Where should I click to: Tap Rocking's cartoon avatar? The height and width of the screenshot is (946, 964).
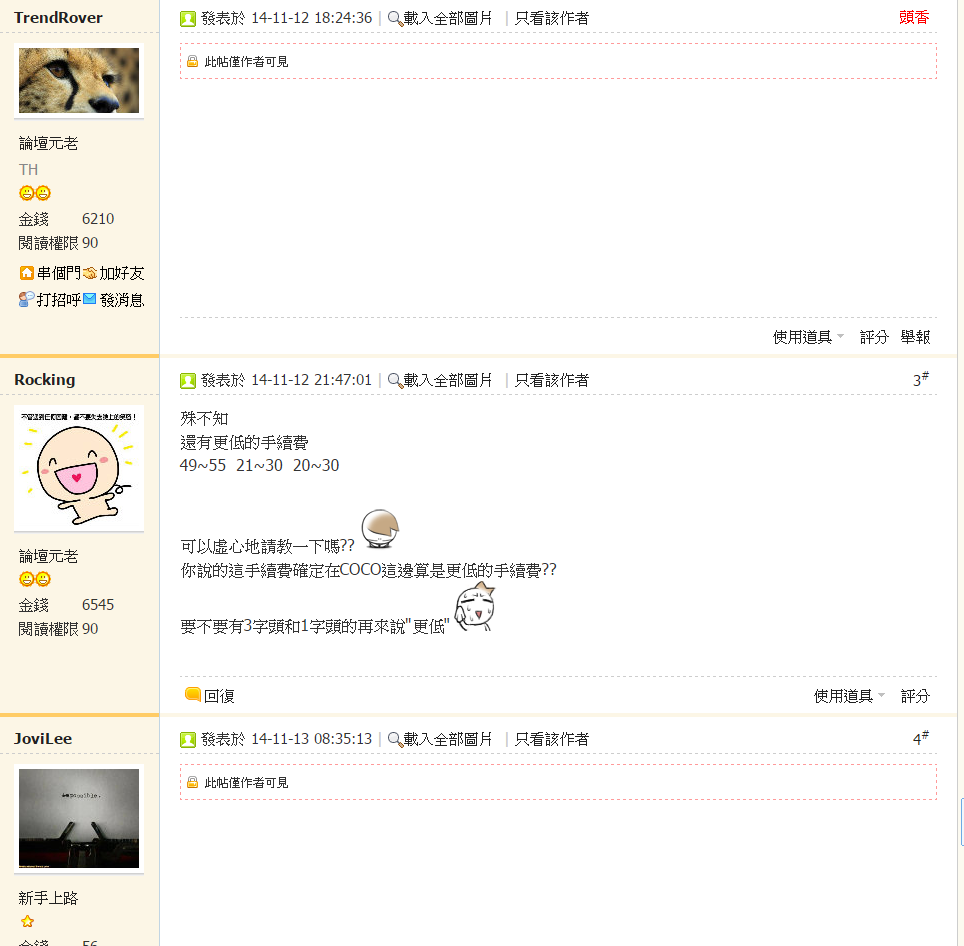tap(79, 467)
